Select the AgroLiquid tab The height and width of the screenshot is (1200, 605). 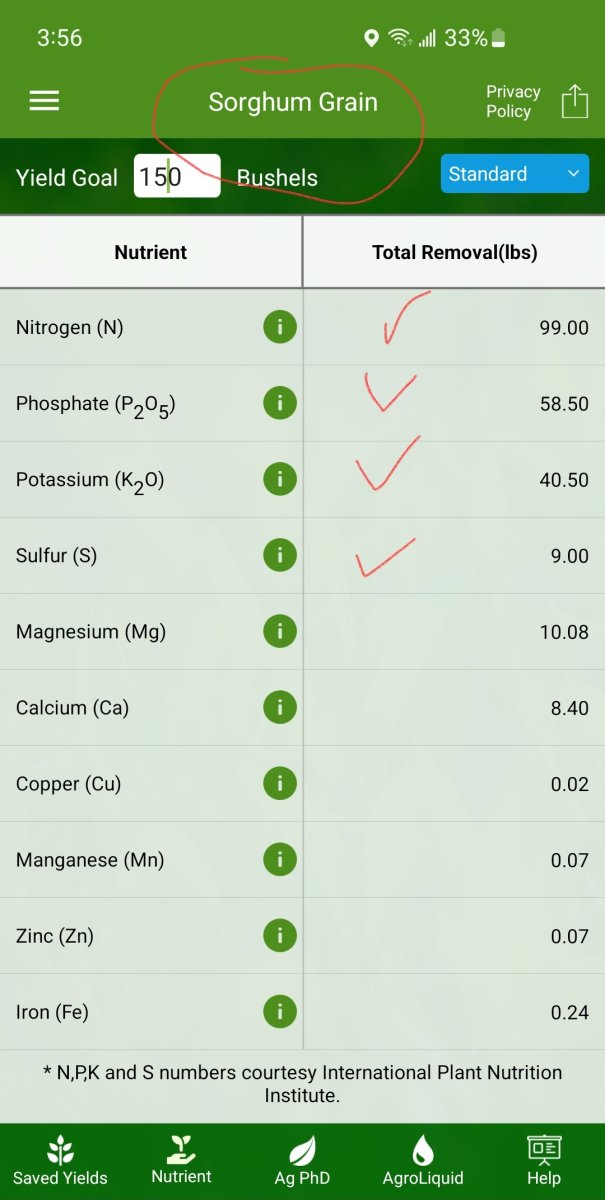tap(423, 1161)
